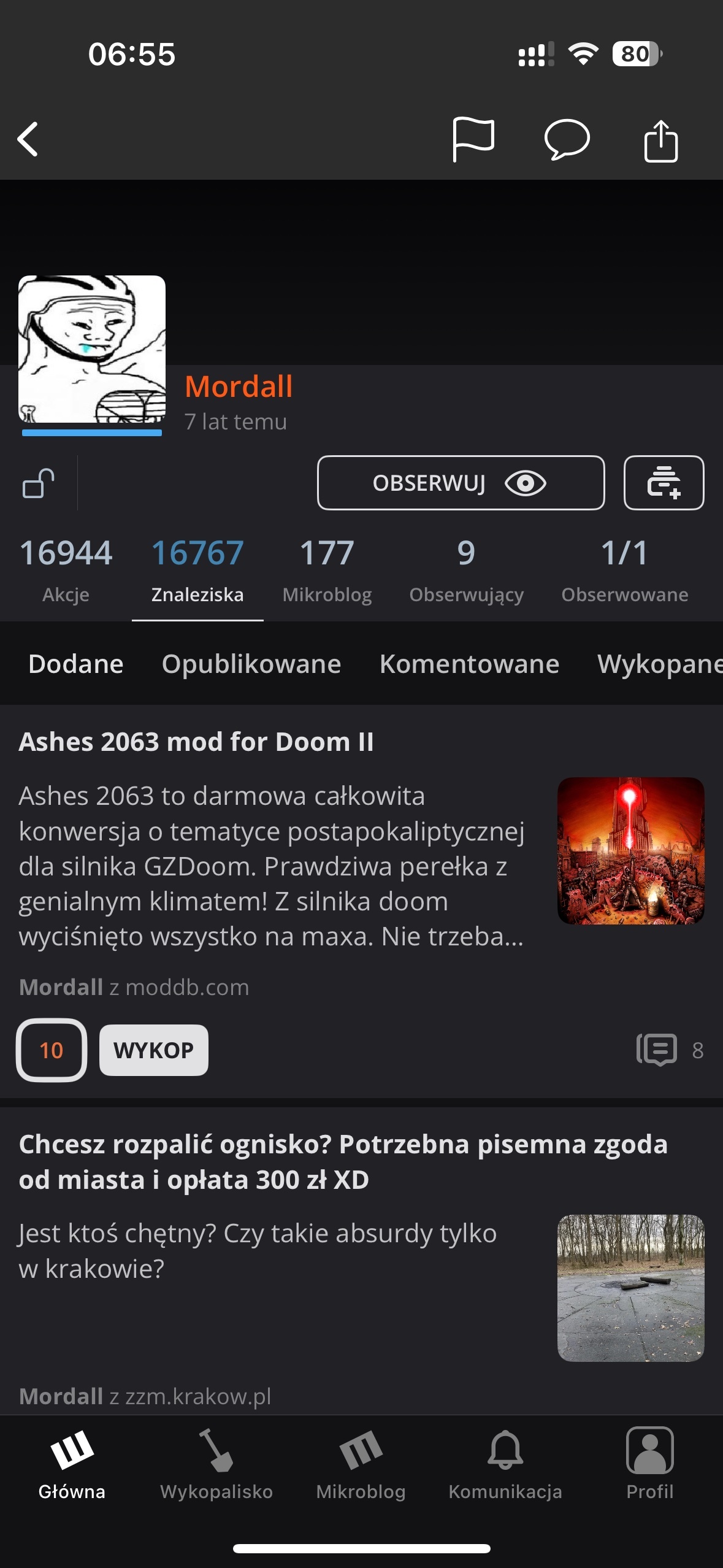Report this profile with the flag icon
Viewport: 723px width, 1568px height.
click(x=473, y=139)
